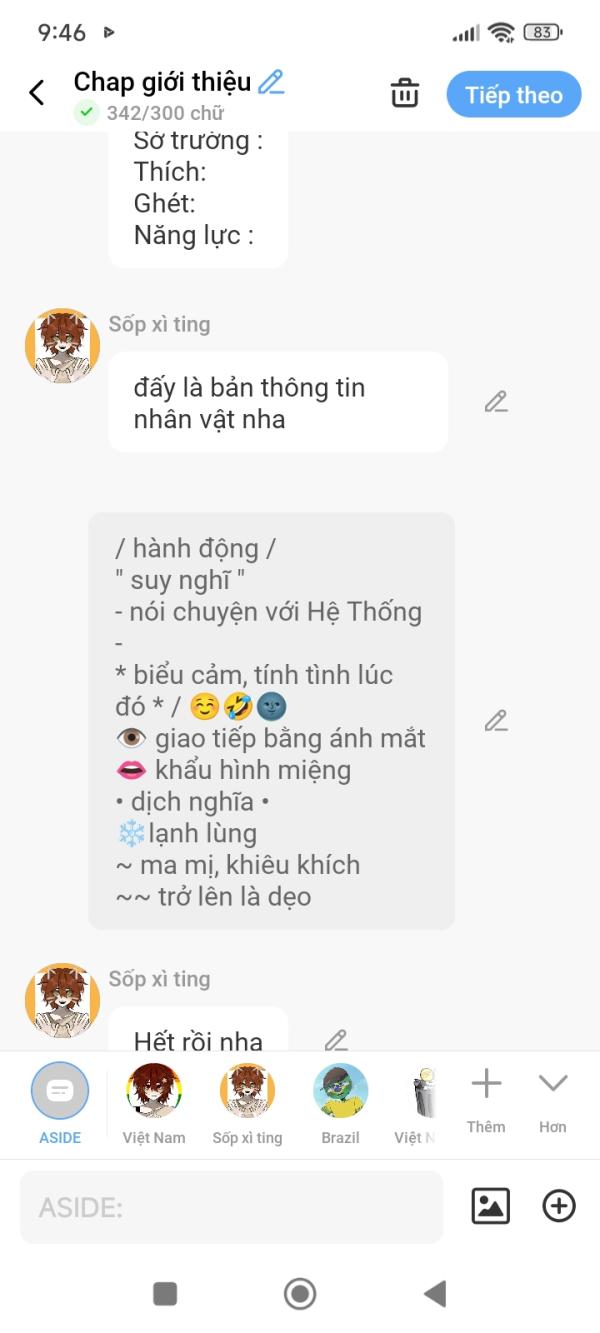Screen dimensions: 600x1333
Task: Insert an image using the picture icon
Action: tap(491, 1206)
